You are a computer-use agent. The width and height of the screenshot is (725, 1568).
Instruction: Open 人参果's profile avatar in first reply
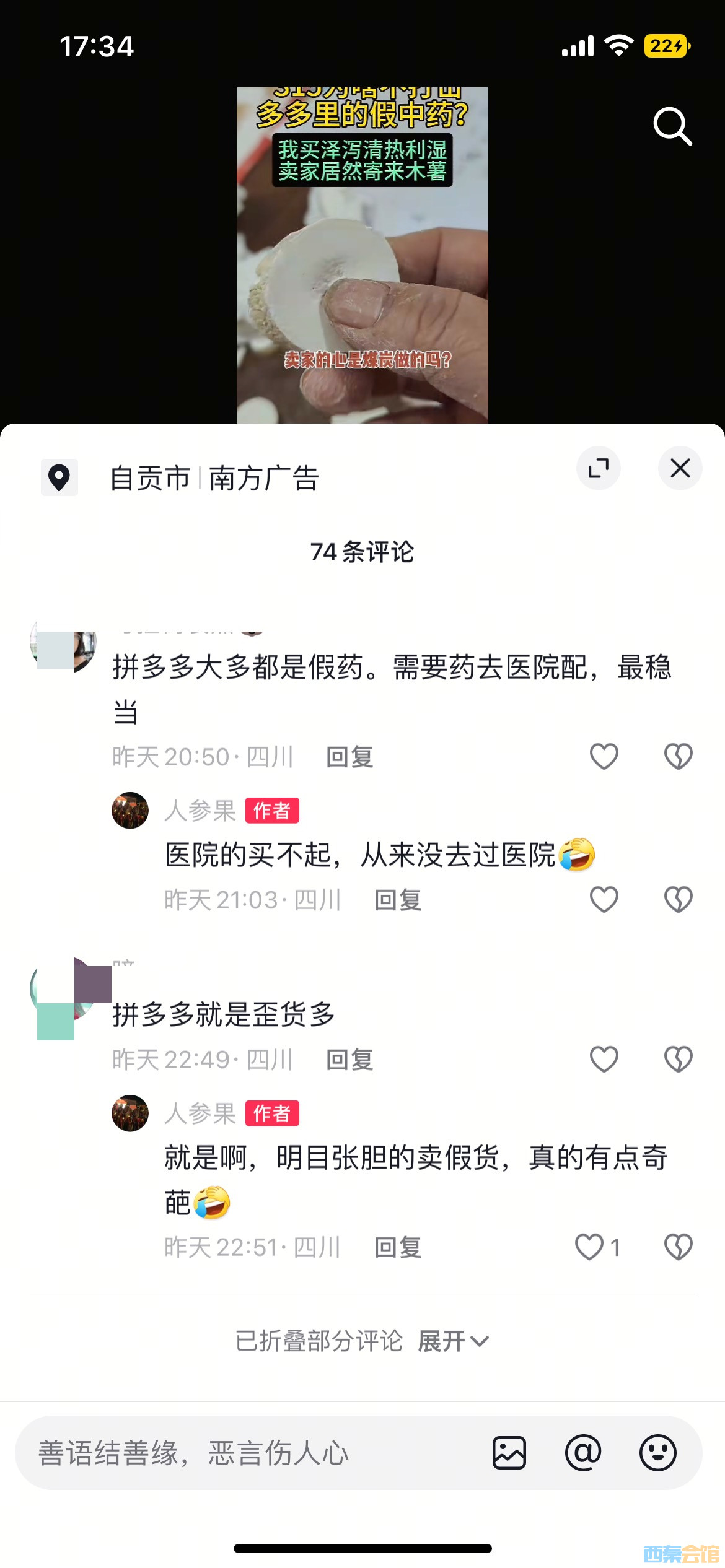coord(130,810)
